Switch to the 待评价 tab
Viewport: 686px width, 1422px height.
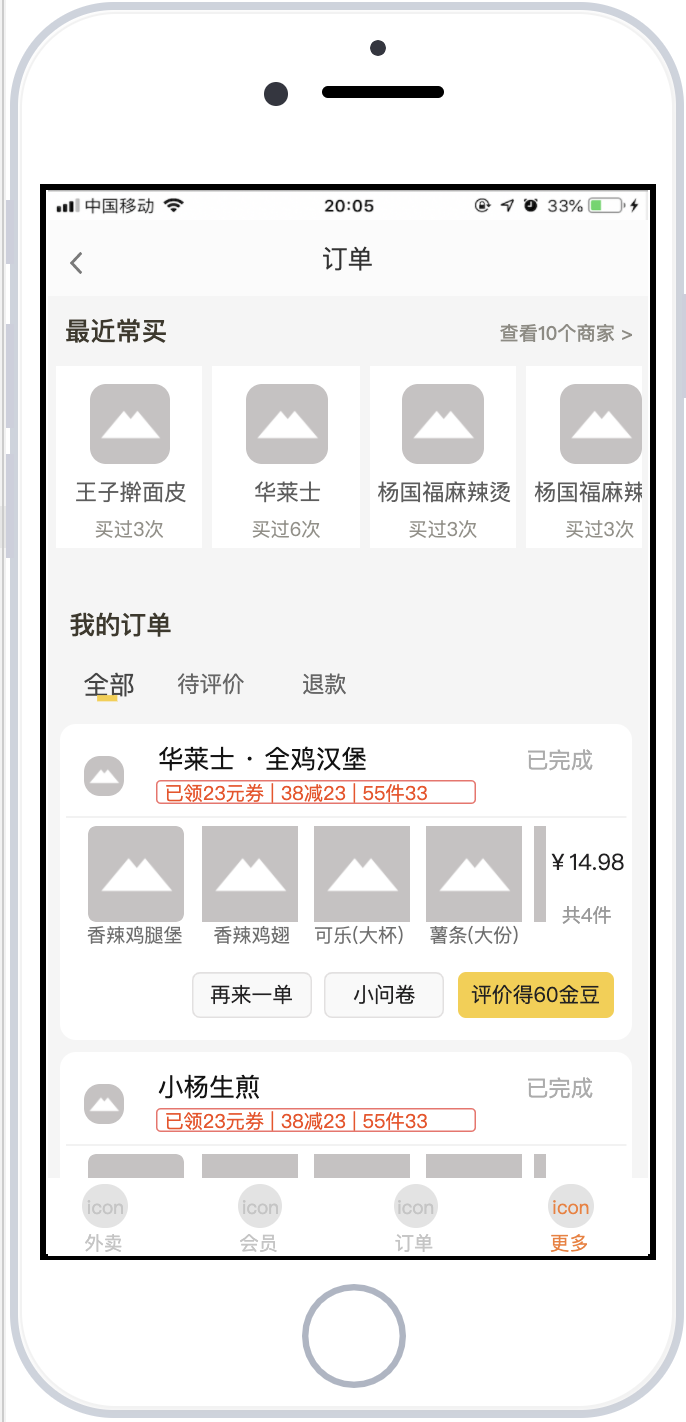[210, 685]
